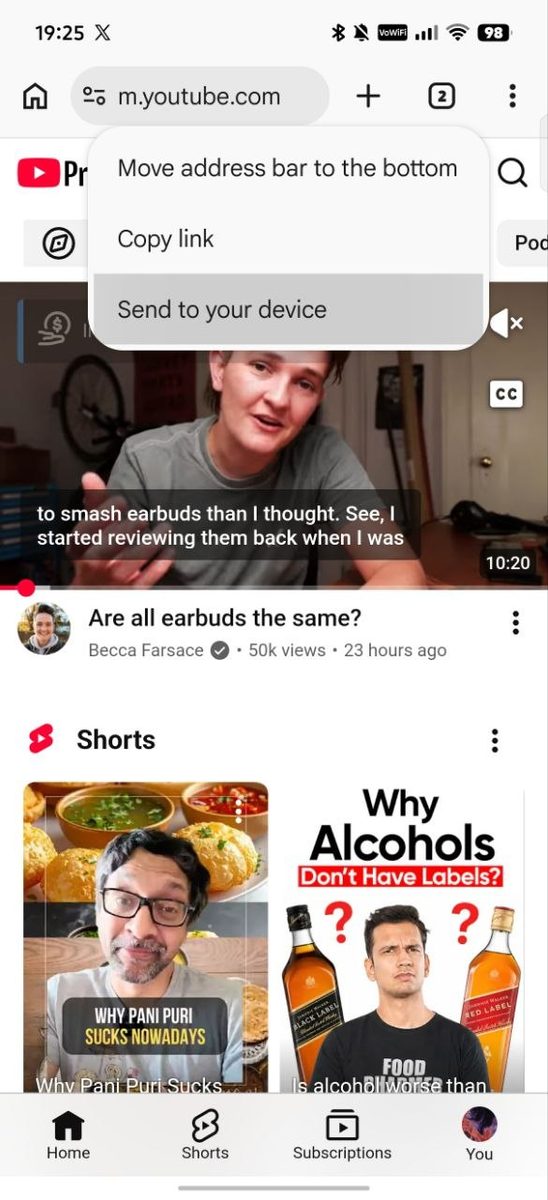Image resolution: width=548 pixels, height=1200 pixels.
Task: Open the video Are all earbuds the same?
Action: tap(225, 618)
